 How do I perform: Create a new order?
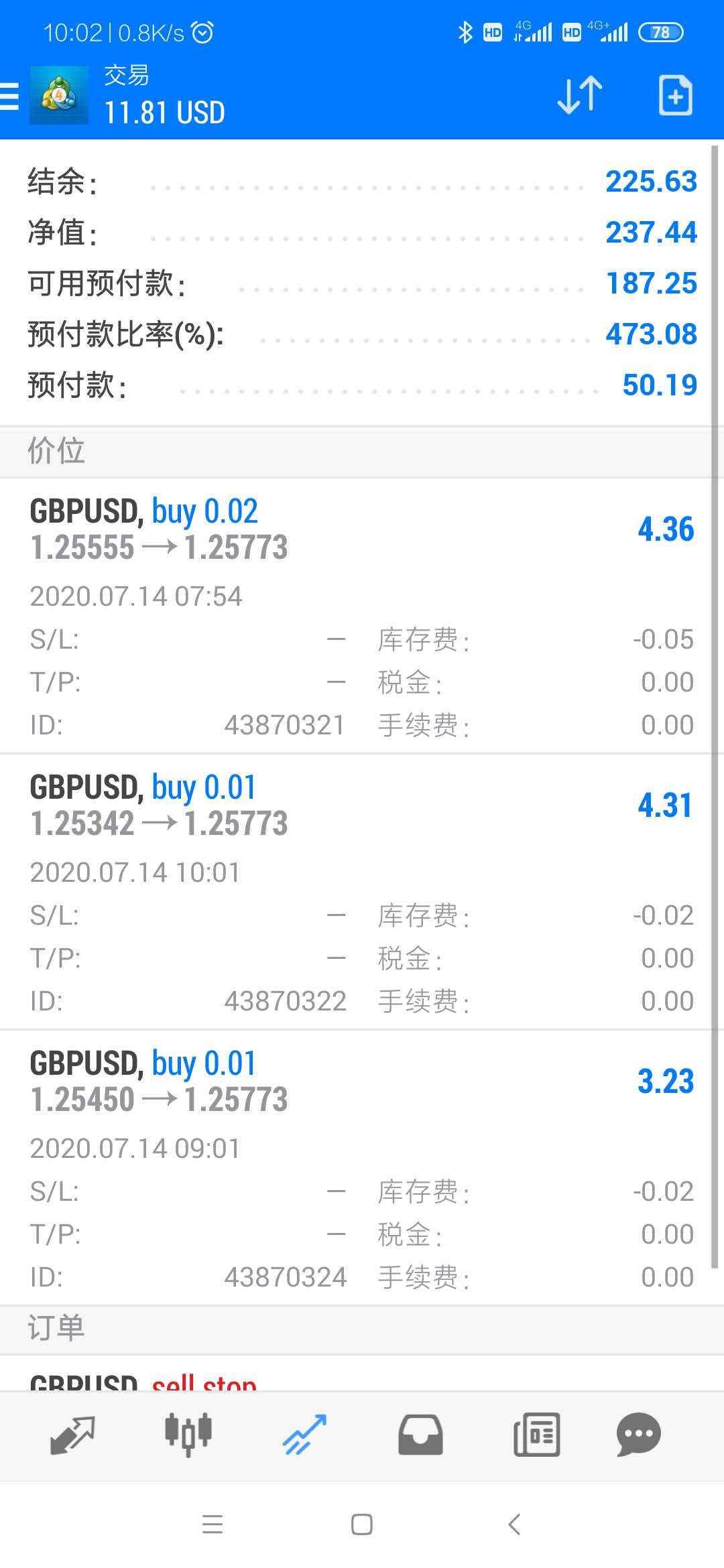click(x=675, y=96)
